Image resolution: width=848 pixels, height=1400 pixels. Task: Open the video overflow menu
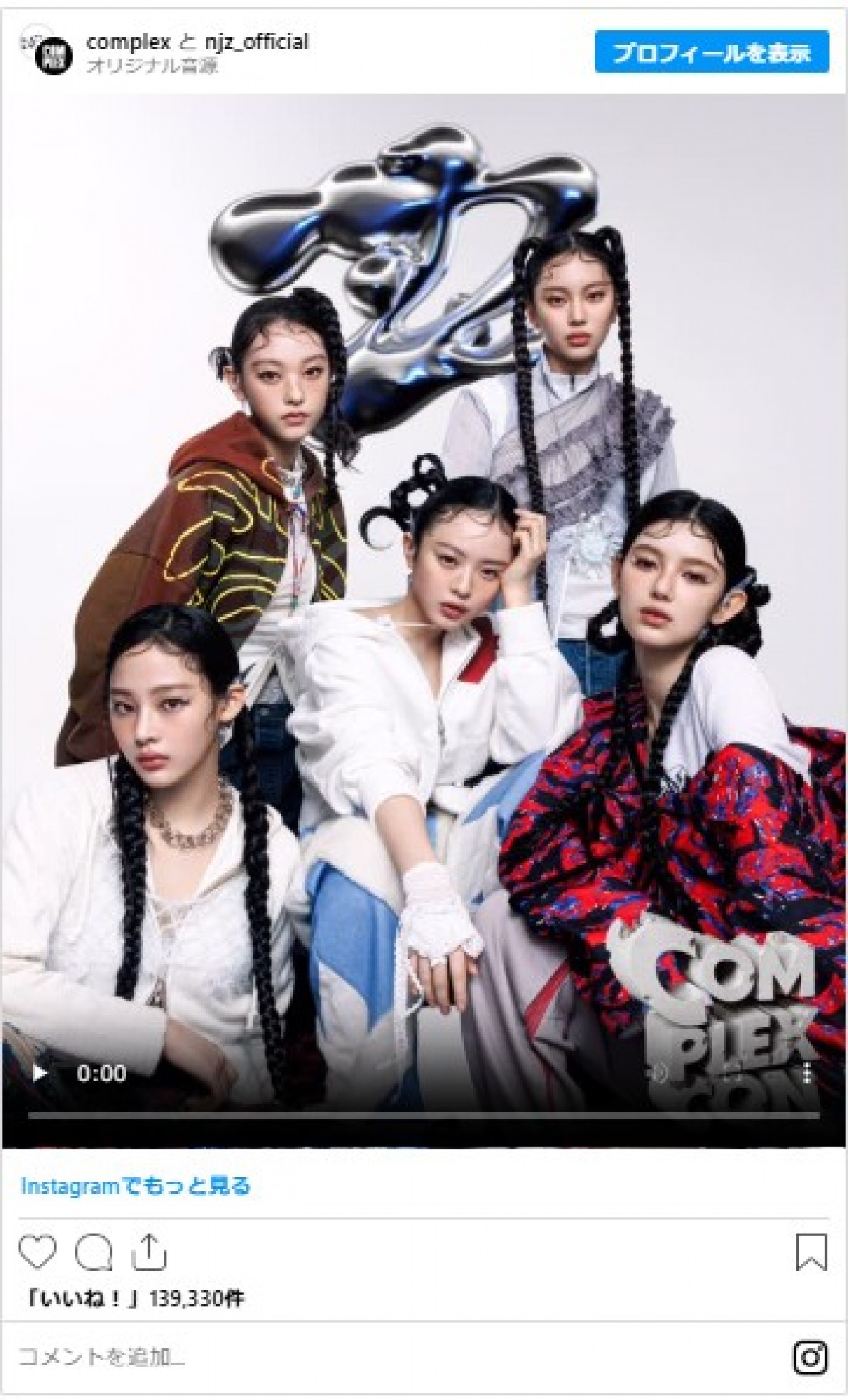(807, 1073)
